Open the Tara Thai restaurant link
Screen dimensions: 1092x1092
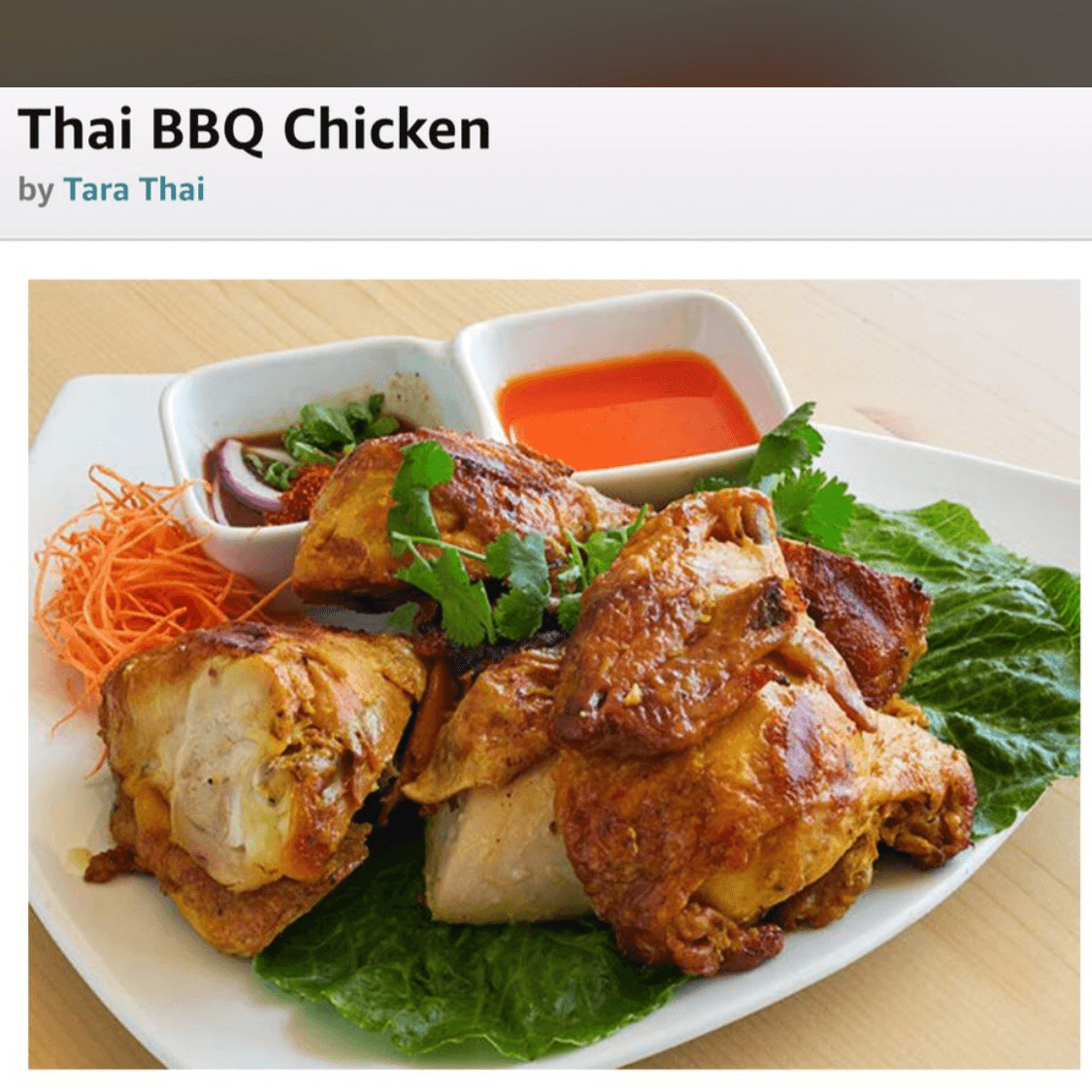(134, 189)
